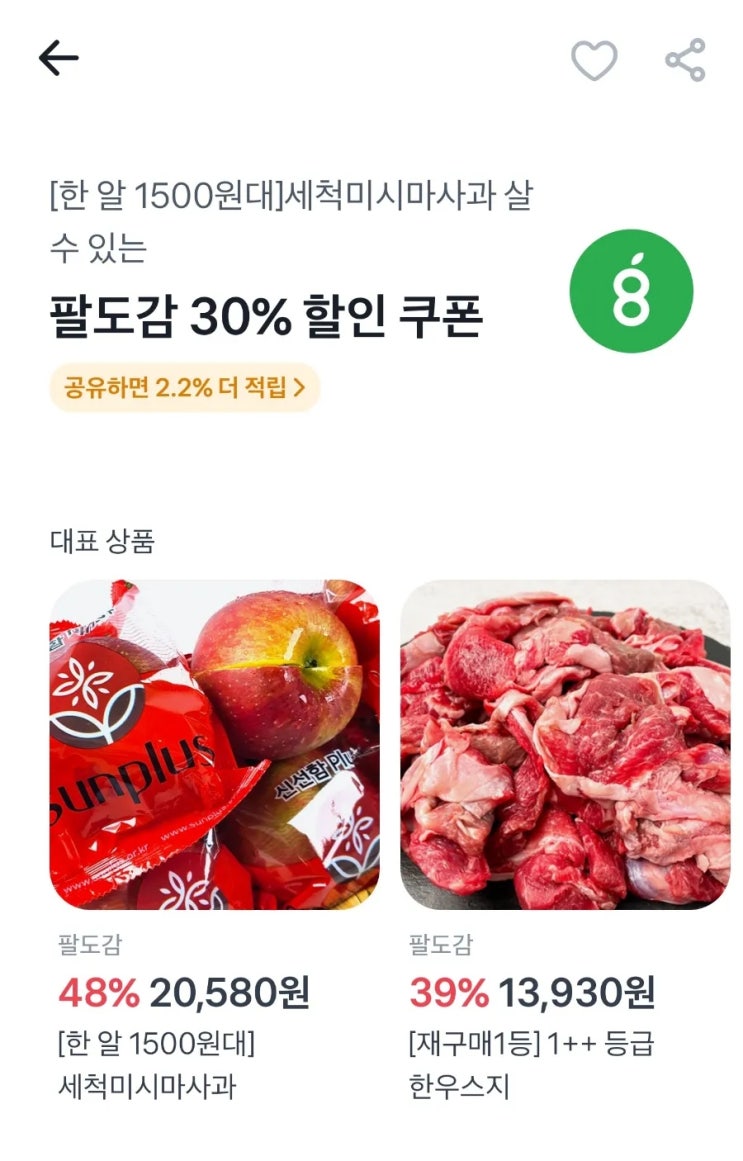The height and width of the screenshot is (1161, 743).
Task: Add this coupon to favorites with the heart
Action: point(593,60)
